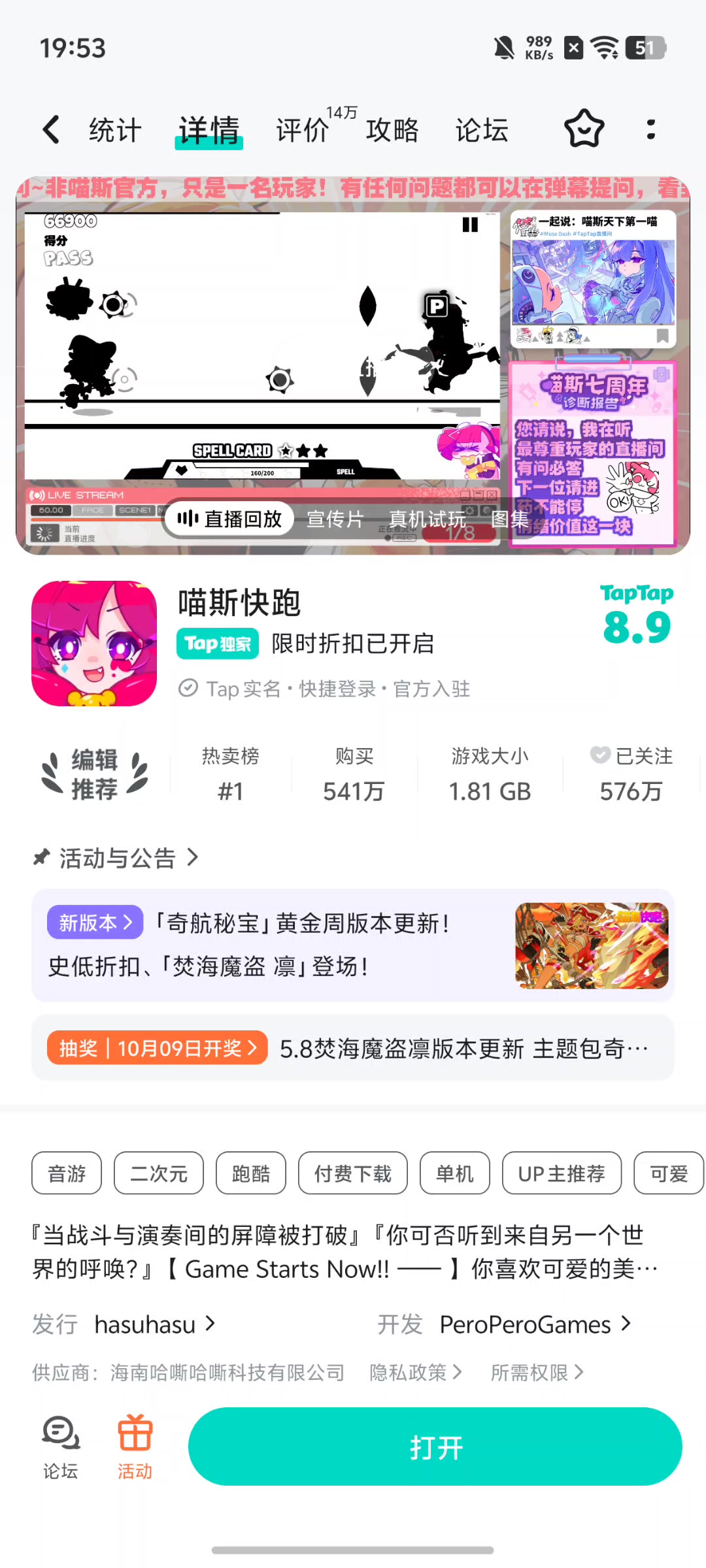Tap the 音游 tag chip
The height and width of the screenshot is (1568, 706).
(67, 1173)
